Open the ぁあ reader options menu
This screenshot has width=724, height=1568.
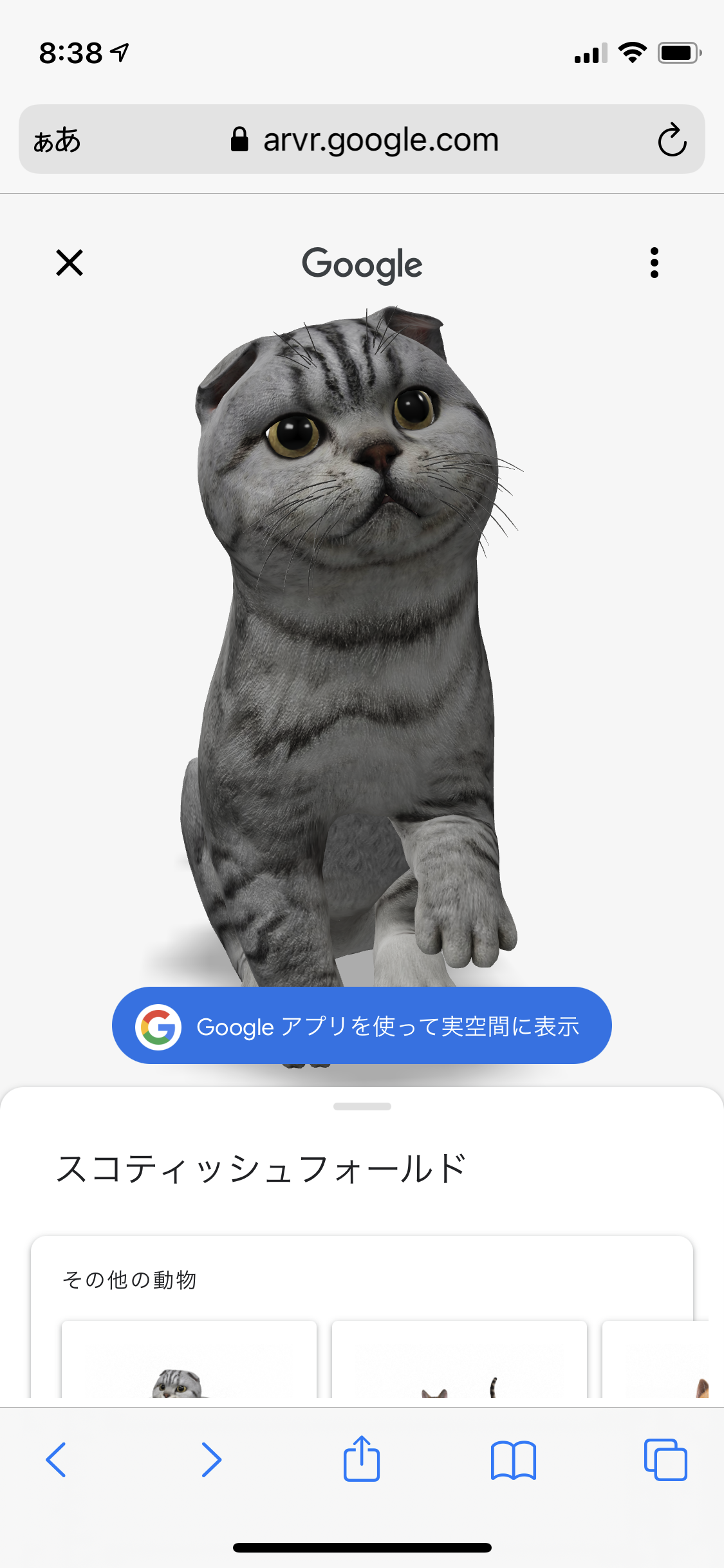tap(57, 140)
